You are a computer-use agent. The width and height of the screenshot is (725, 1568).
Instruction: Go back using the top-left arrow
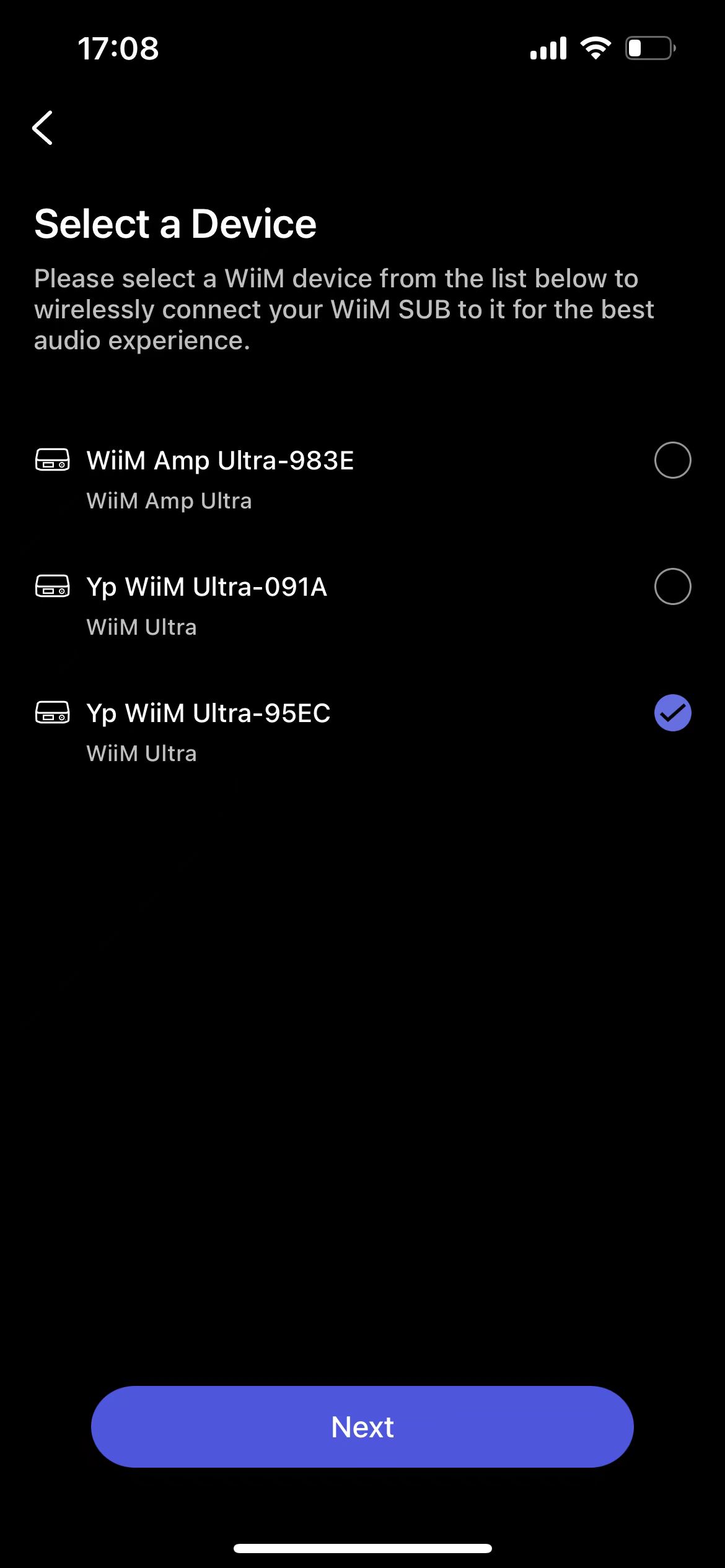coord(42,128)
